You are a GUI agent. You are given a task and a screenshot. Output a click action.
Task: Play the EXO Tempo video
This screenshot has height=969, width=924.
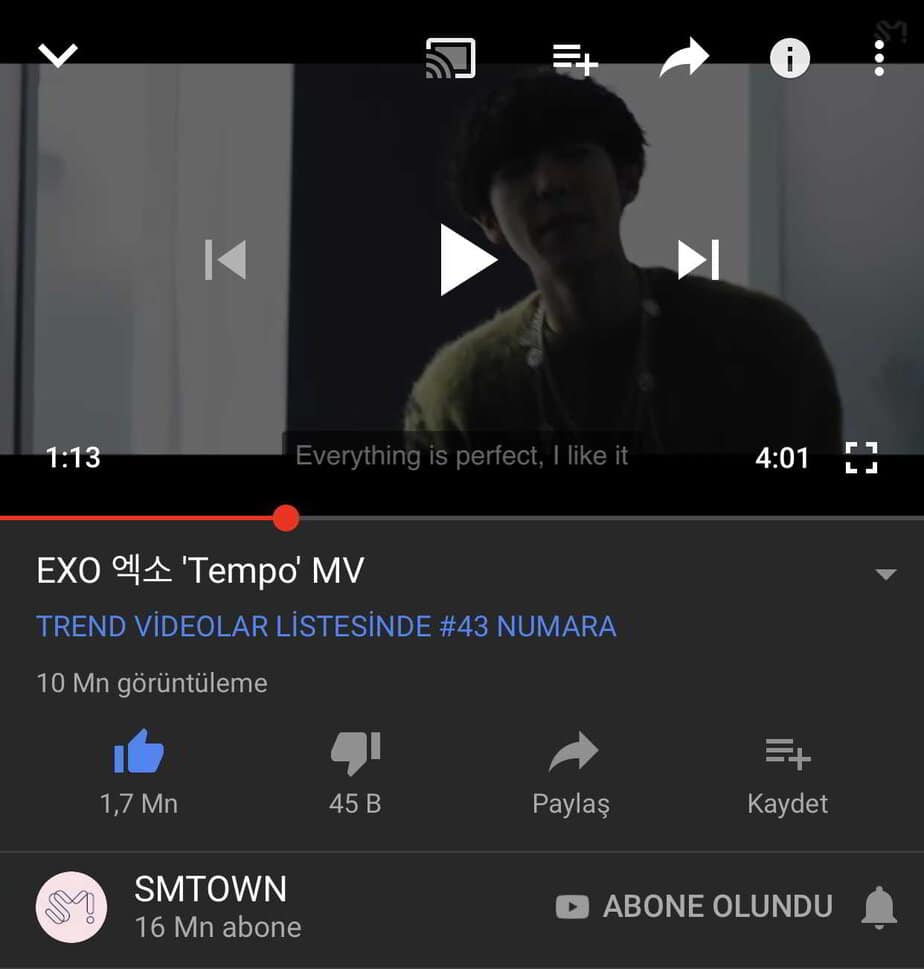pyautogui.click(x=467, y=260)
